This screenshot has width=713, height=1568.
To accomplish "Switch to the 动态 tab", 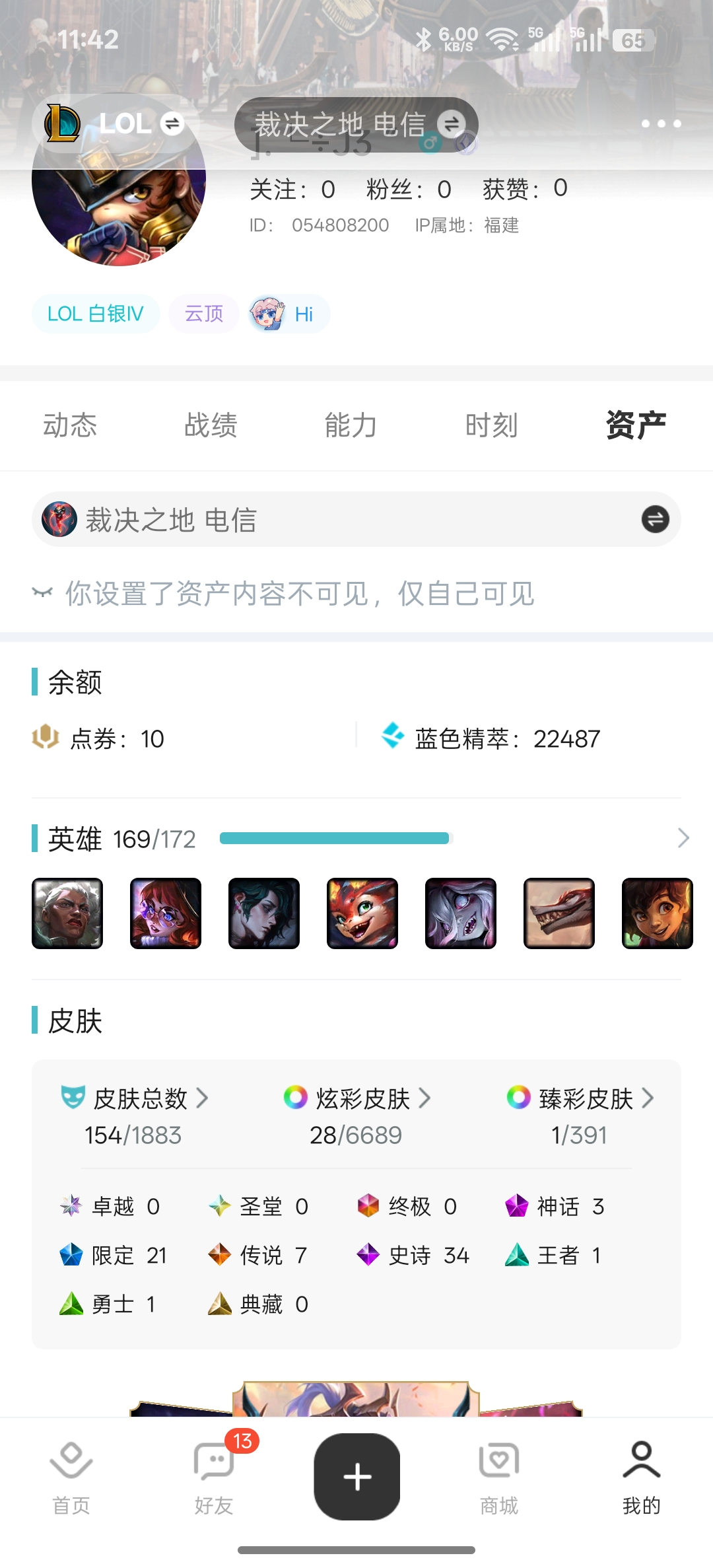I will 70,425.
